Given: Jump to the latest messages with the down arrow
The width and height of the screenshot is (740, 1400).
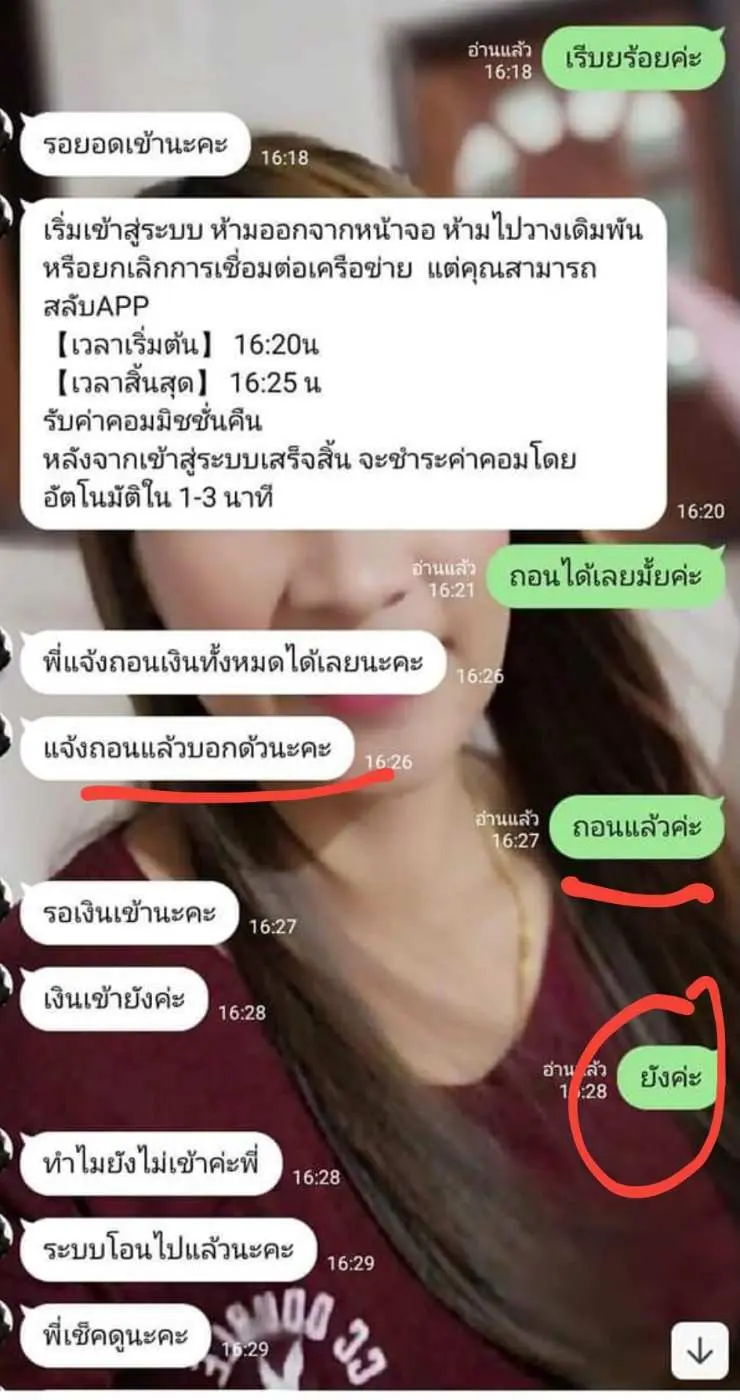Looking at the screenshot, I should pos(700,1351).
